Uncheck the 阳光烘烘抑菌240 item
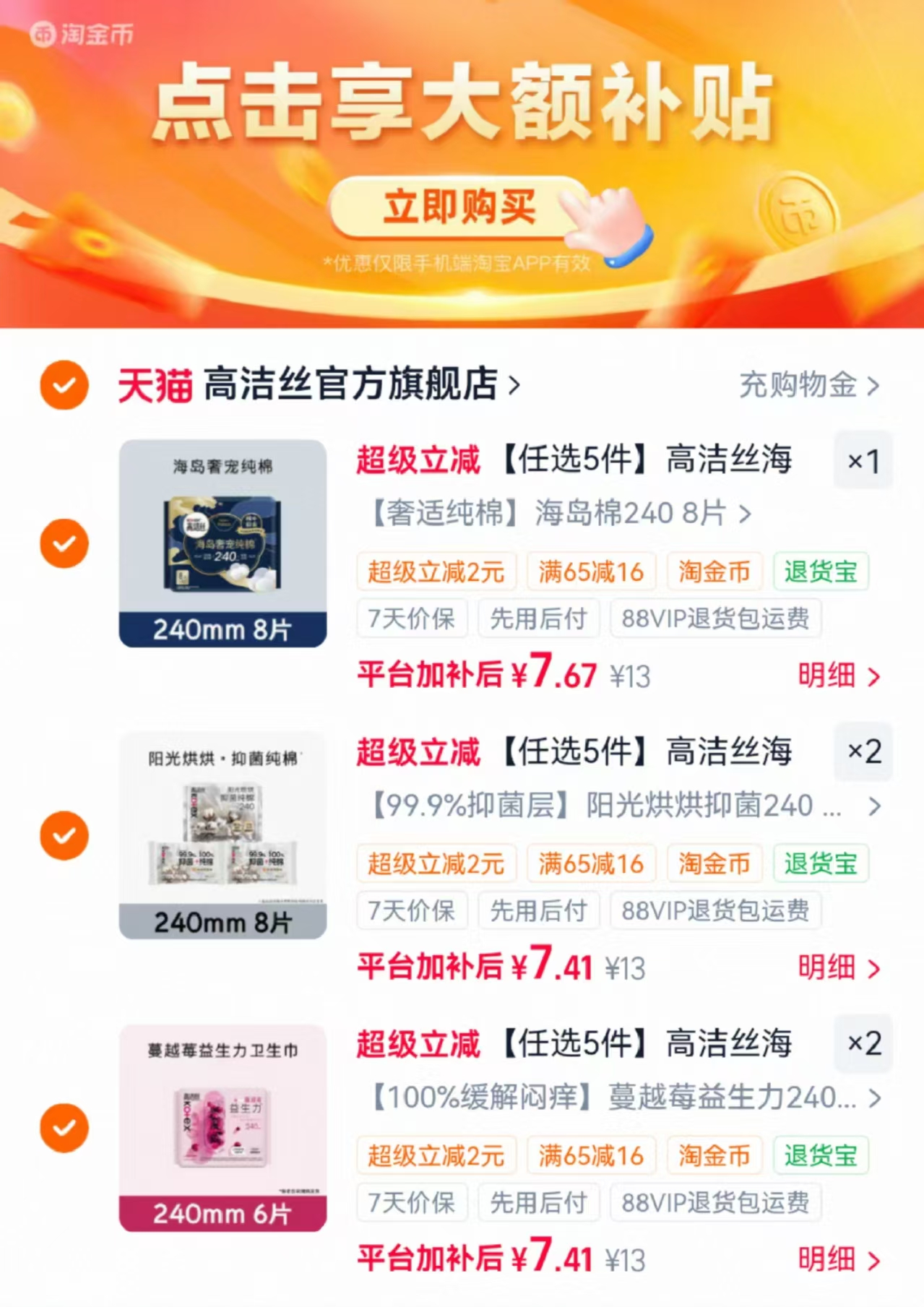This screenshot has height=1307, width=924. pyautogui.click(x=64, y=835)
